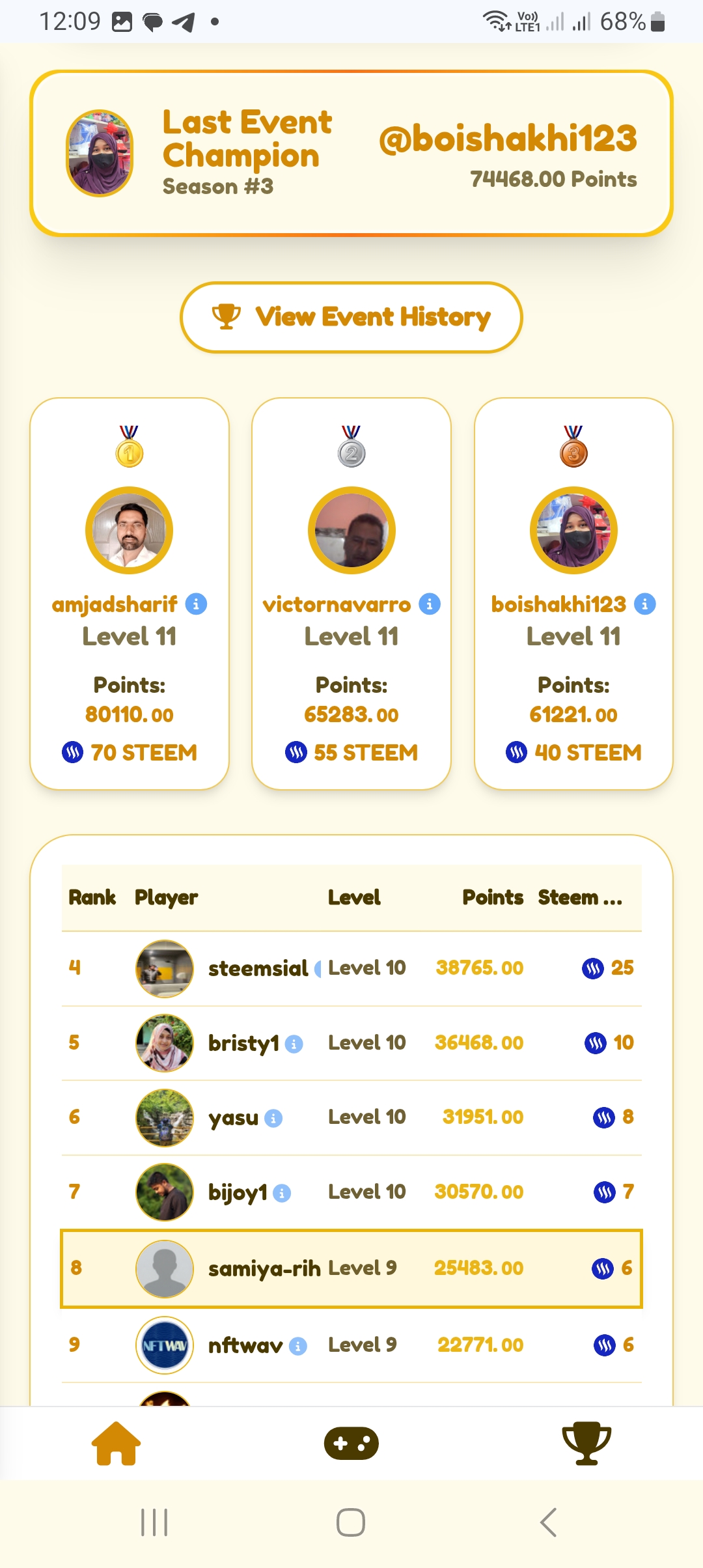Screen dimensions: 703x1568
Task: Show info for victornavarro
Action: coord(429,604)
